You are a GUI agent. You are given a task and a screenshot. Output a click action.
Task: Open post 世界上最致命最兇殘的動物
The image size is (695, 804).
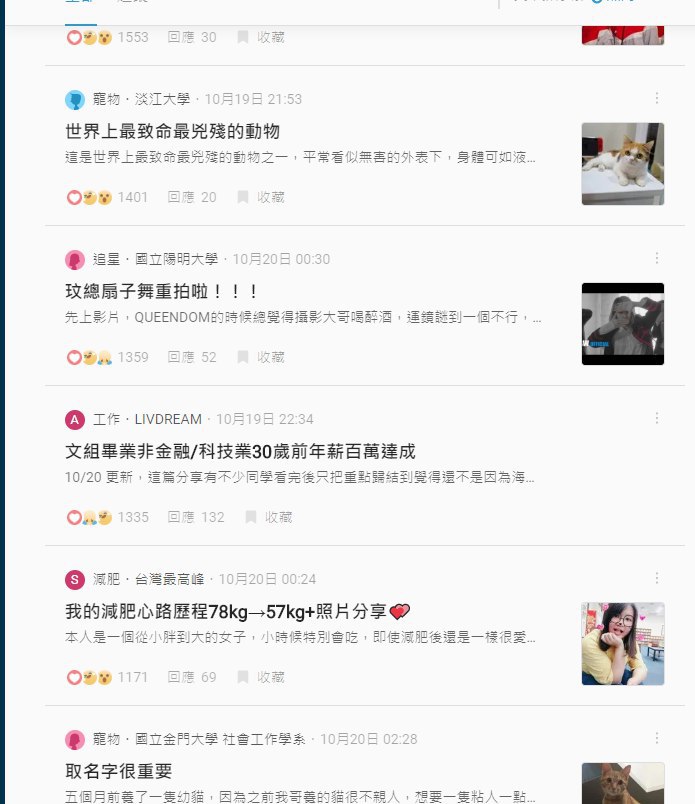173,131
